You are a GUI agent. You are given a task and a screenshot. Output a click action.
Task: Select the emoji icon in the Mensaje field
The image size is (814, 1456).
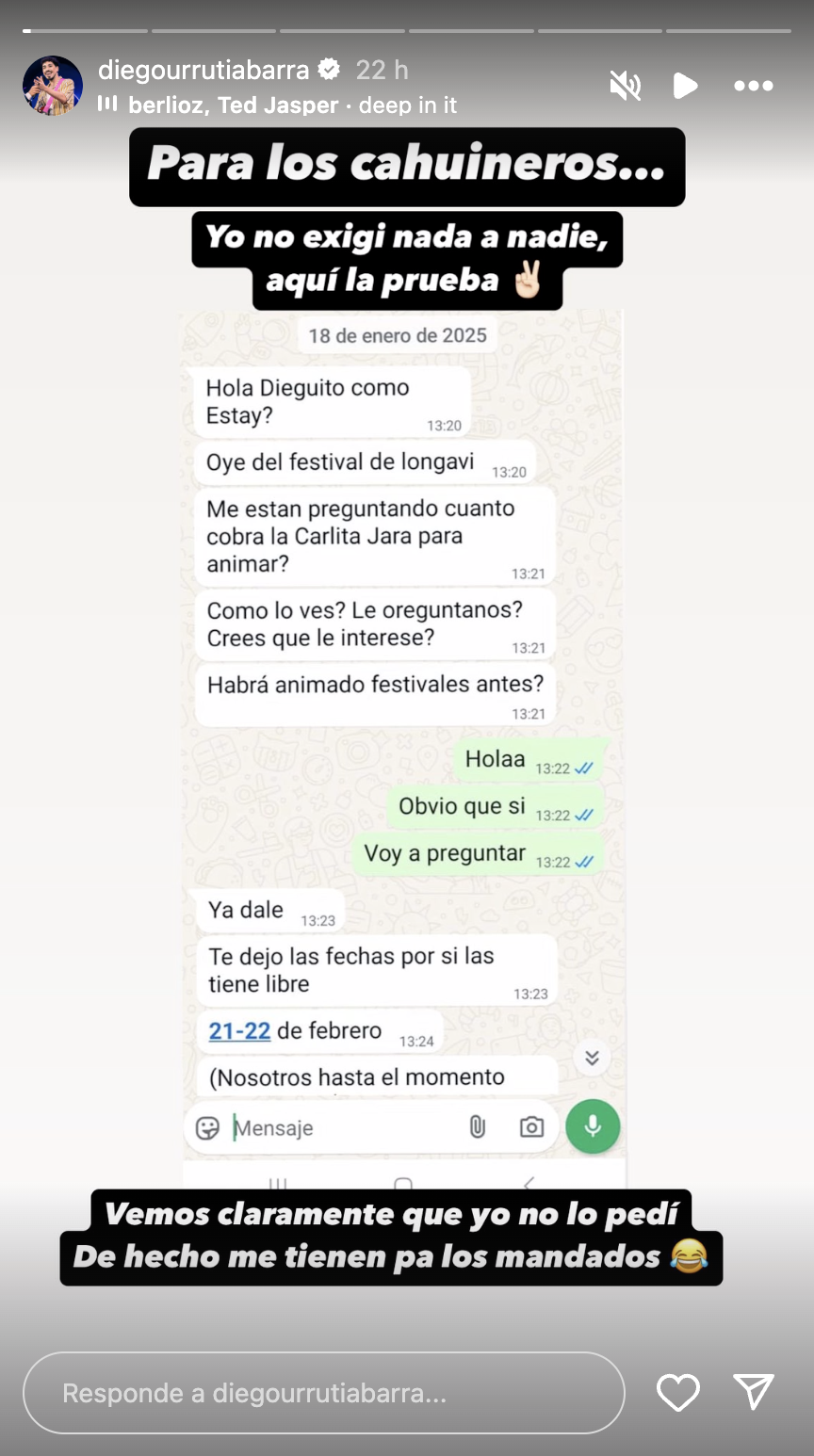[212, 1126]
